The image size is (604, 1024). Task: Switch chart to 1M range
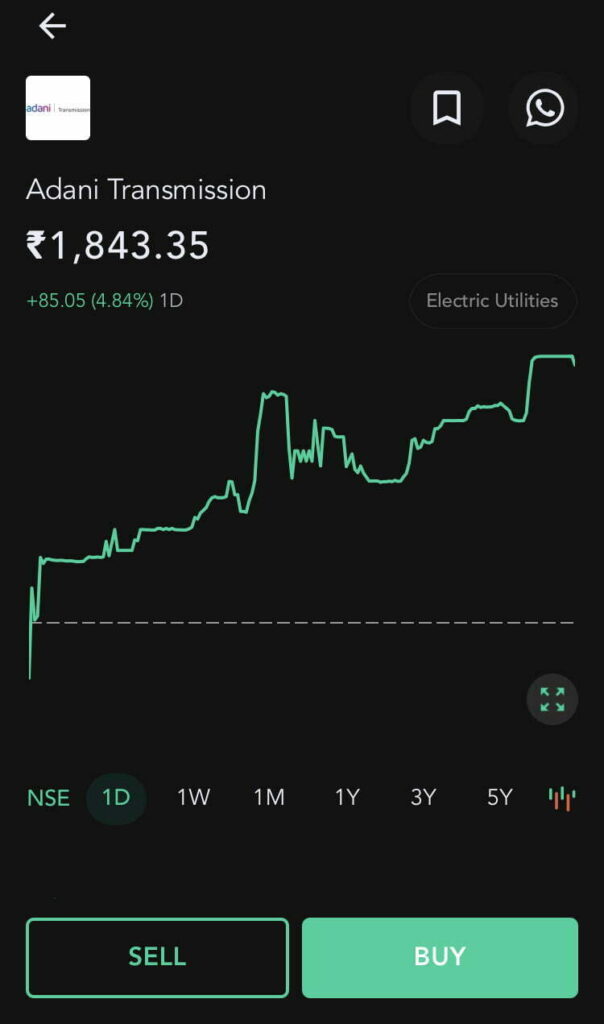269,798
